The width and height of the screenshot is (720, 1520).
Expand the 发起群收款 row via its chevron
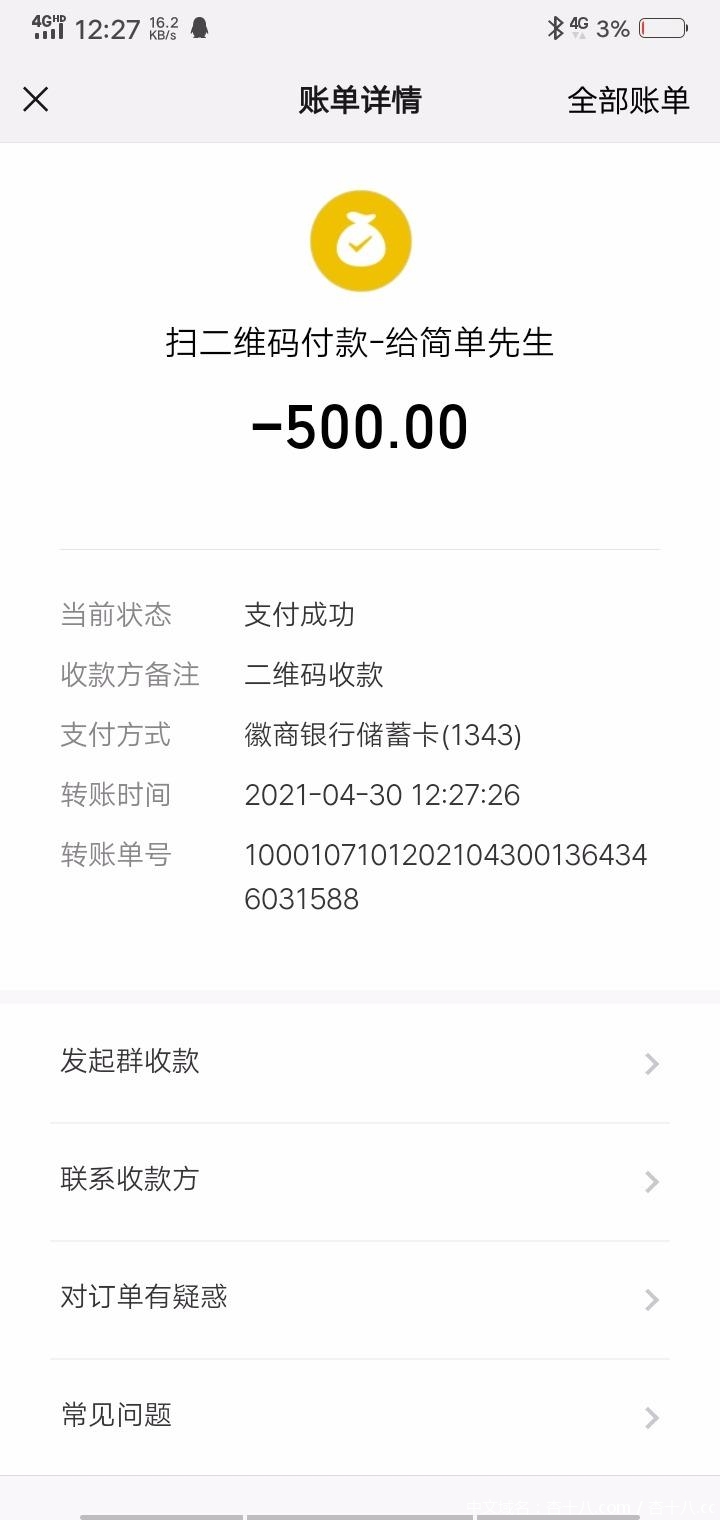point(651,1064)
